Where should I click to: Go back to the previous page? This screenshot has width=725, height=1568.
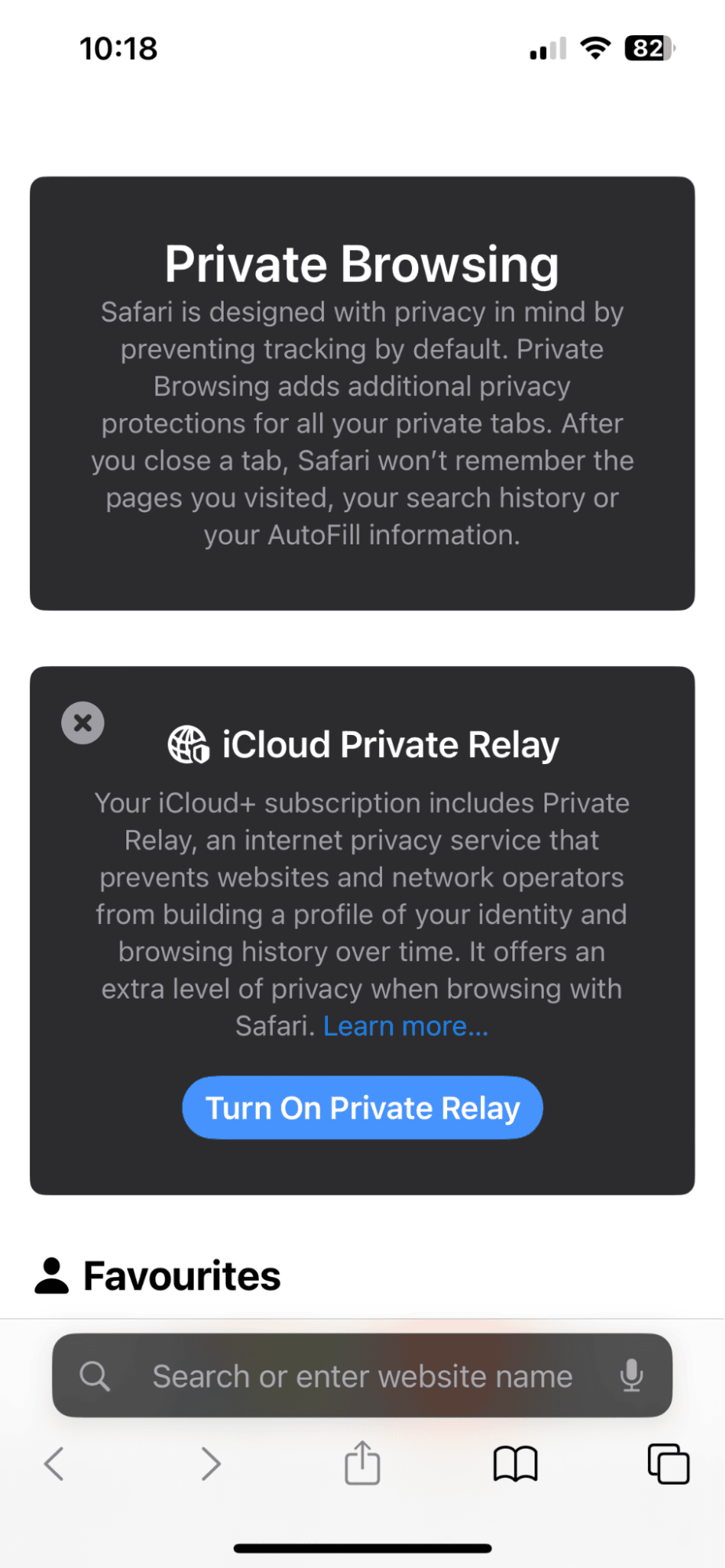coord(54,1464)
